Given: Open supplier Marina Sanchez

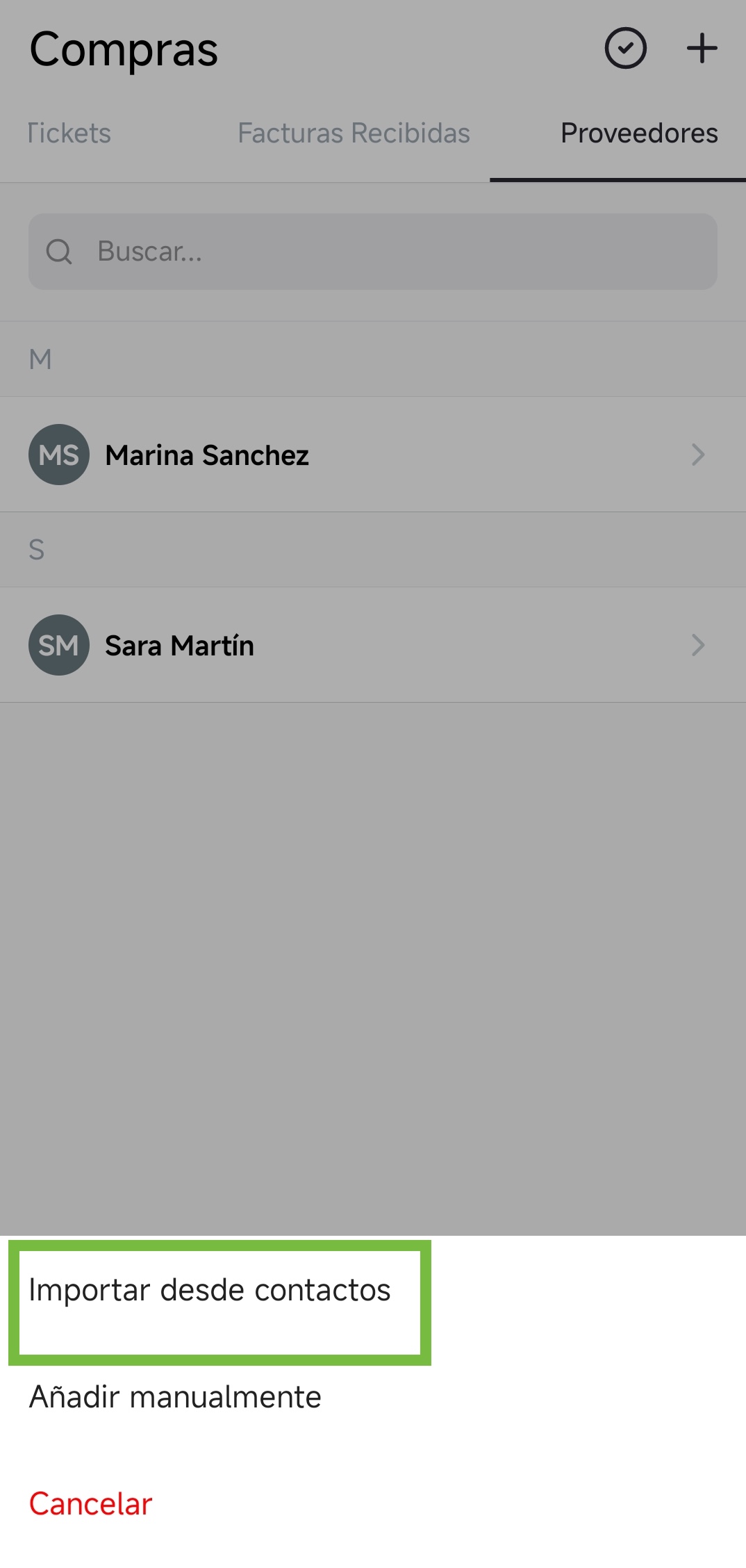Looking at the screenshot, I should [373, 455].
